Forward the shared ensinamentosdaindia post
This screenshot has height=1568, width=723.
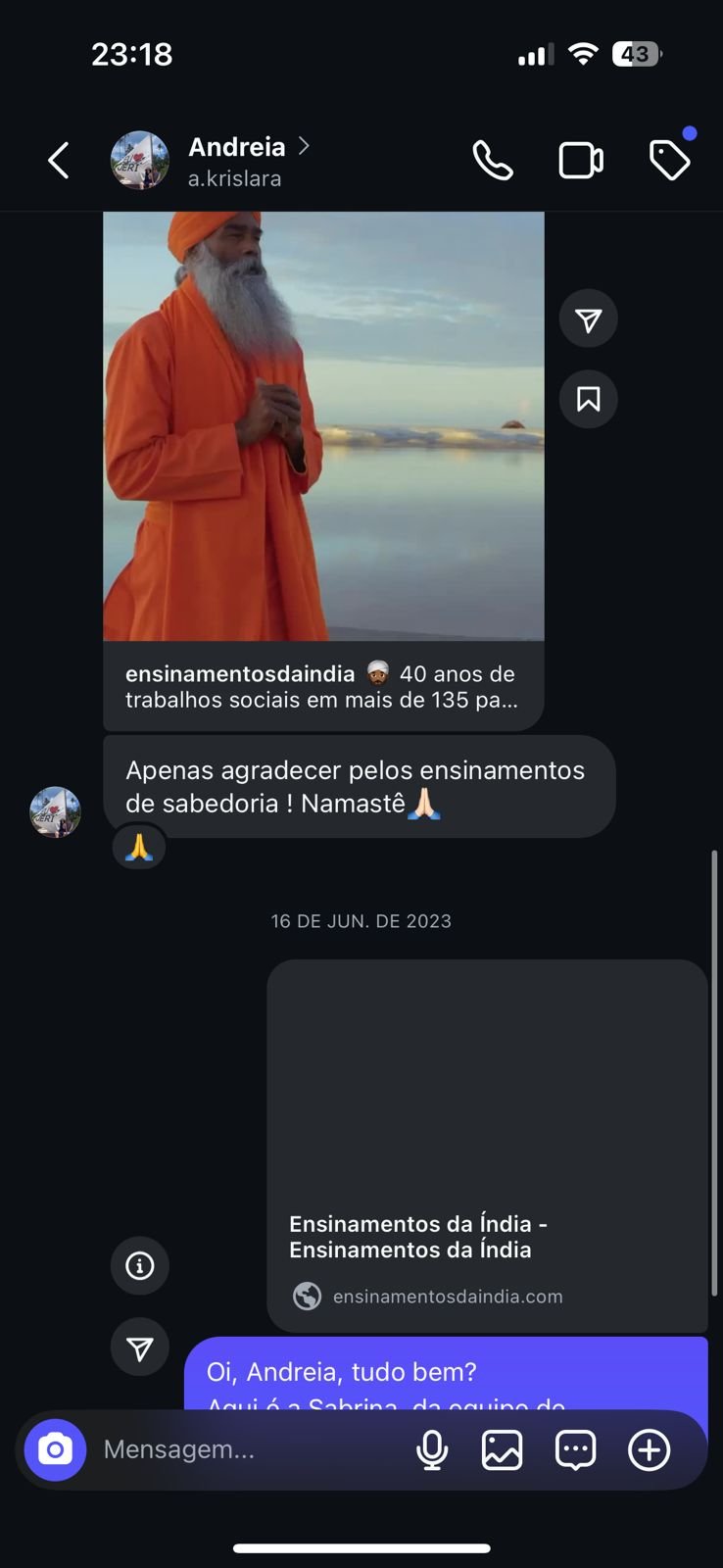[x=588, y=319]
